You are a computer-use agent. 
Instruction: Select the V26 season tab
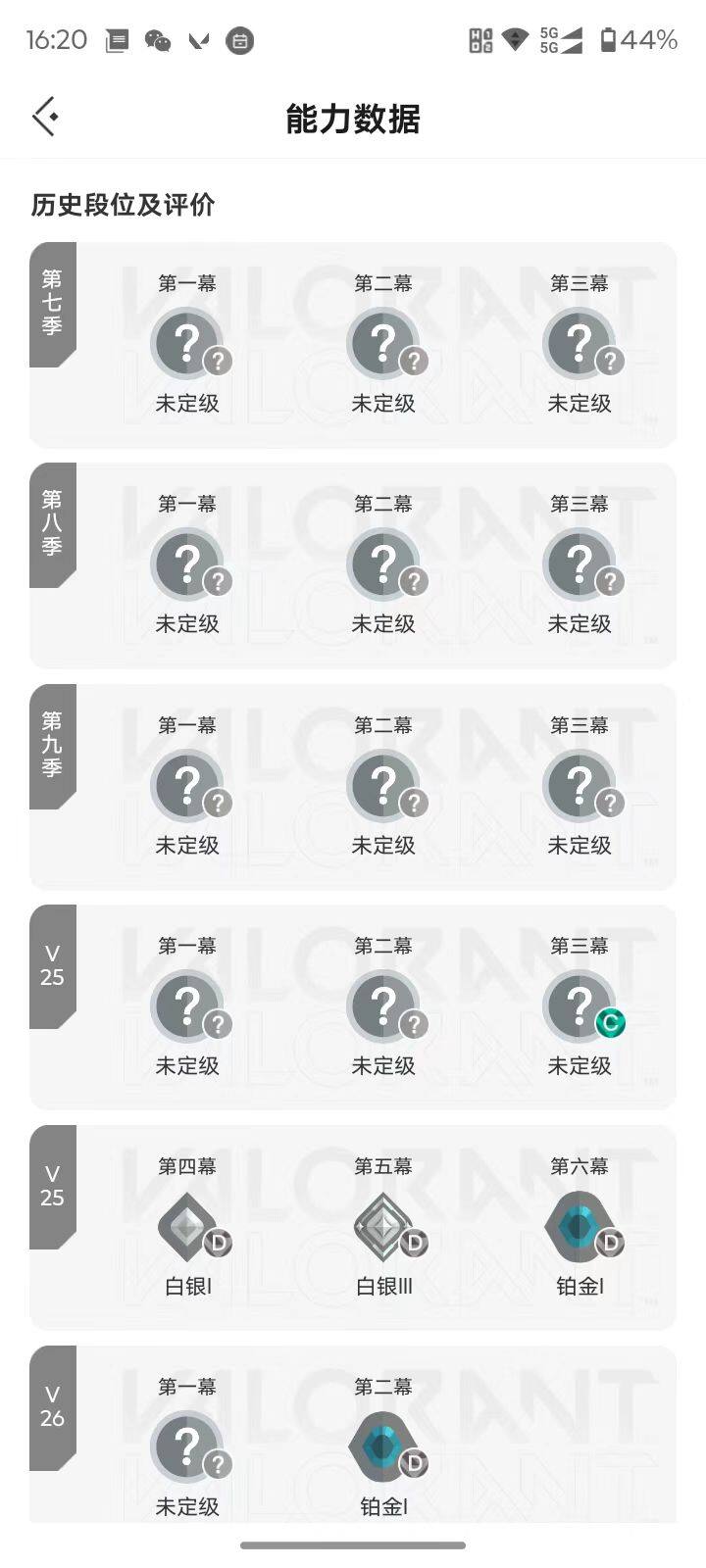(x=51, y=1406)
